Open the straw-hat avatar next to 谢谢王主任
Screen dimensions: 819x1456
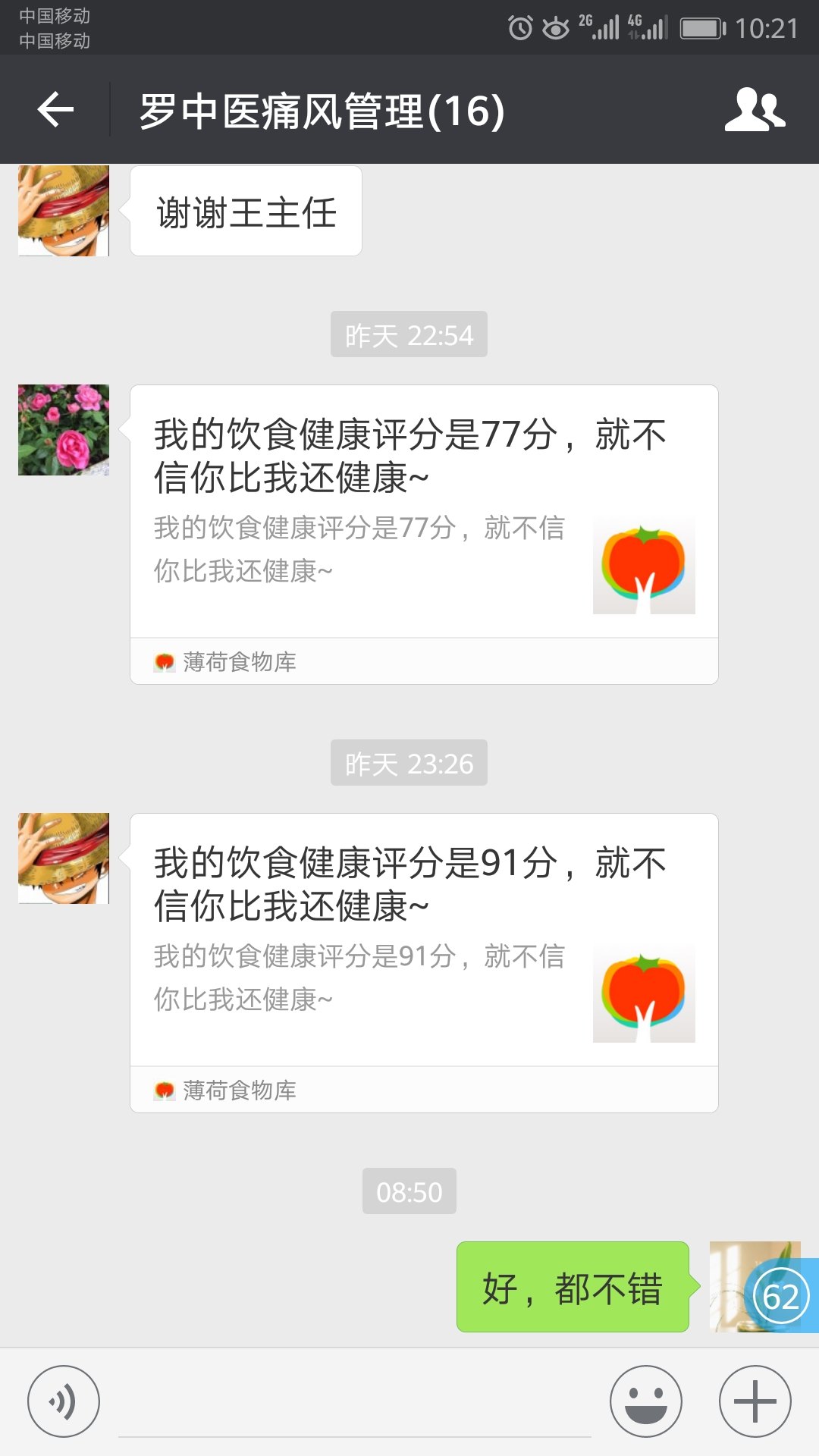pyautogui.click(x=63, y=211)
